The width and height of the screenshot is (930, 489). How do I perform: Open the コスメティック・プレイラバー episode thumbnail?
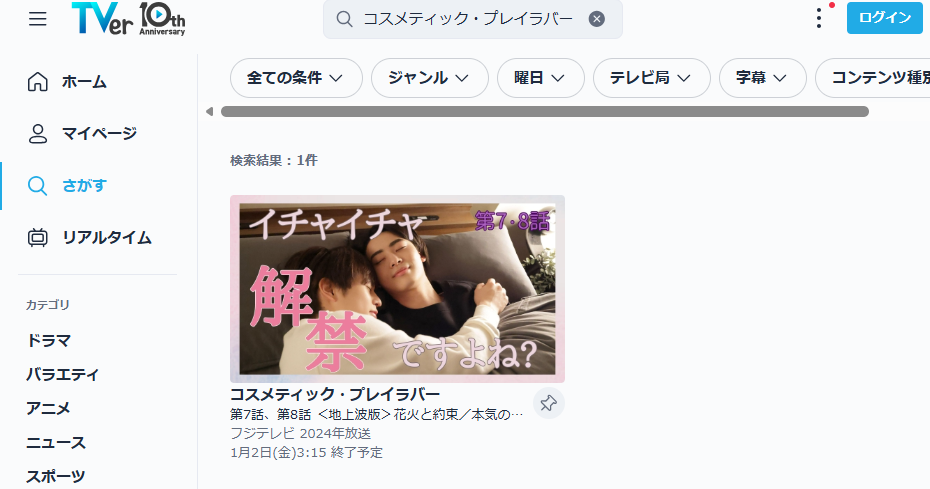tap(397, 288)
